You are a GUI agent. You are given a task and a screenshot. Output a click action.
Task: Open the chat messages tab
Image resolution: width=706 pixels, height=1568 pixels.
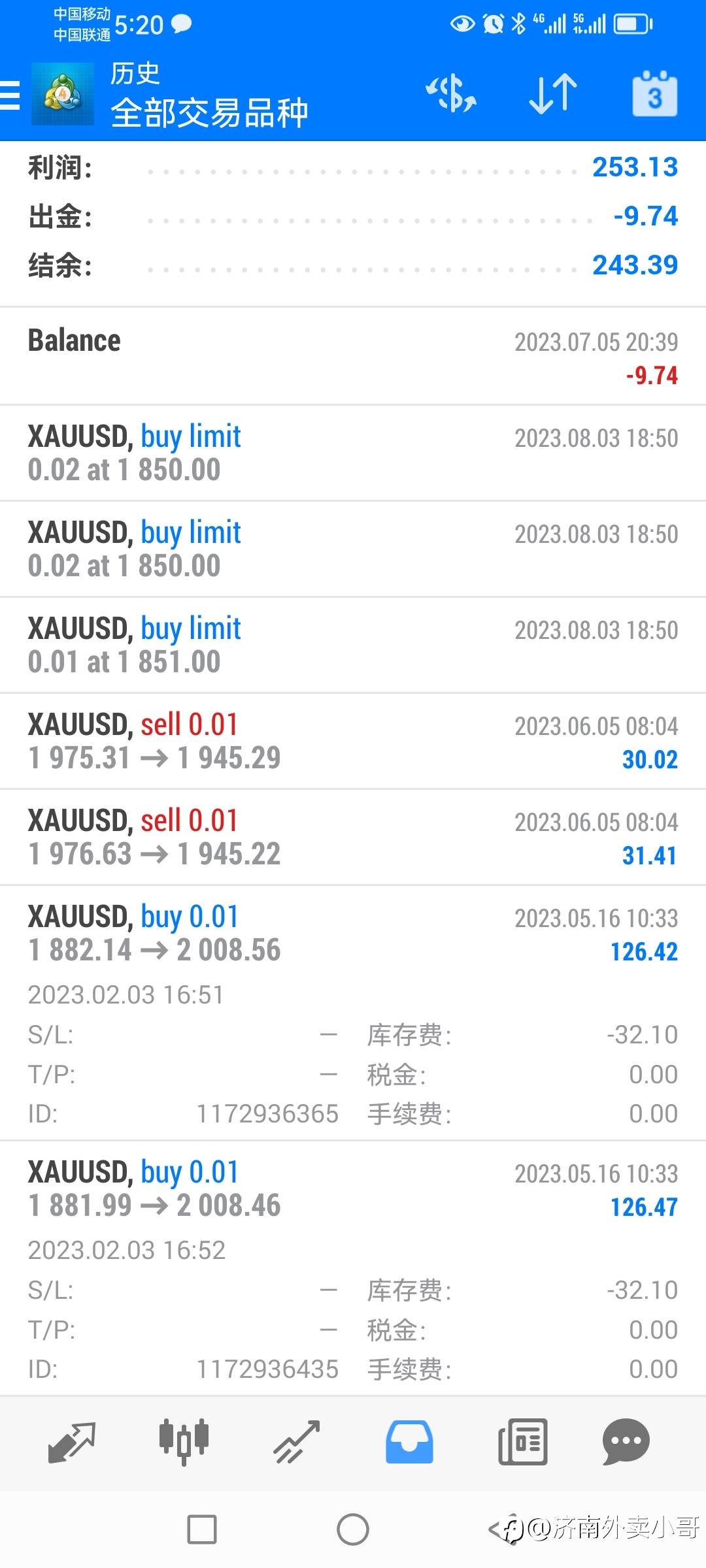[626, 1441]
